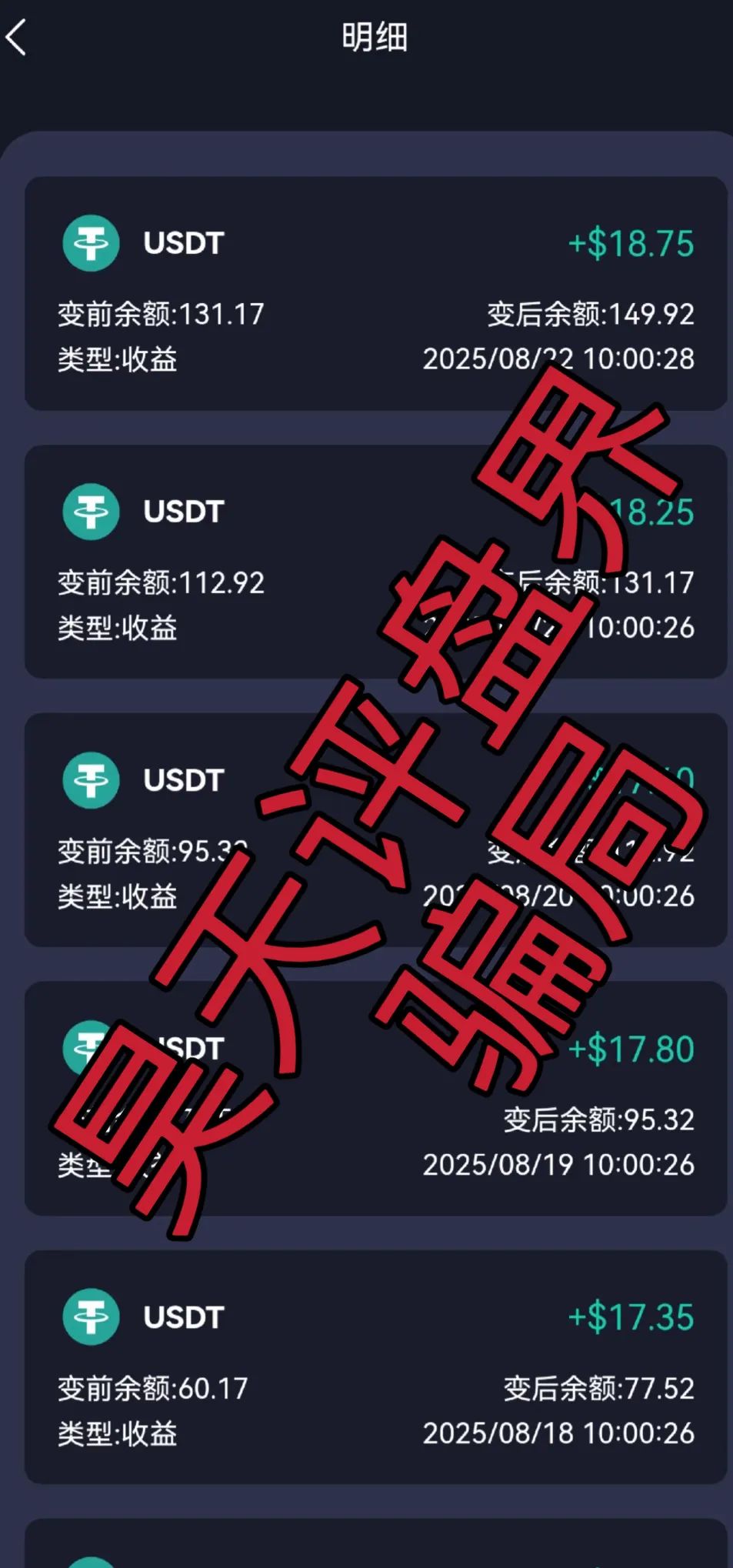The width and height of the screenshot is (733, 1568).
Task: Tap the timestamp 2025/08/22 10:00:28
Action: (x=559, y=359)
